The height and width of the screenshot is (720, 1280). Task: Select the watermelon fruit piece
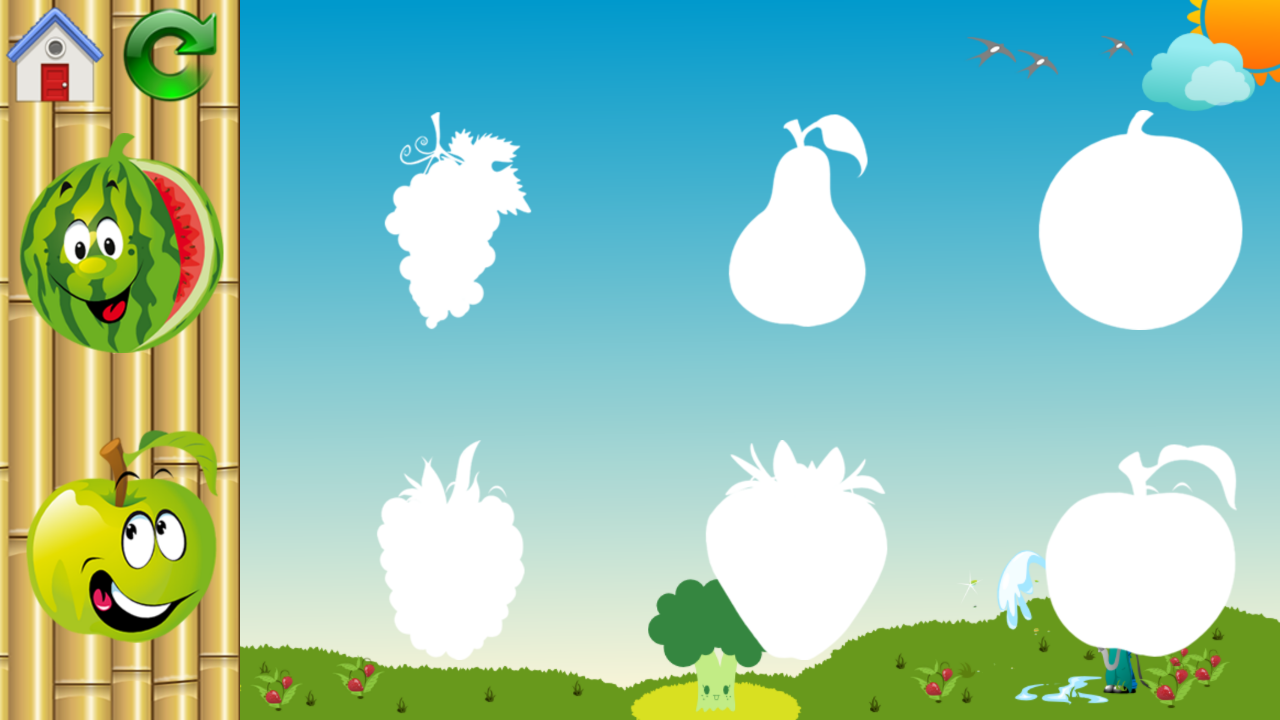[x=120, y=247]
